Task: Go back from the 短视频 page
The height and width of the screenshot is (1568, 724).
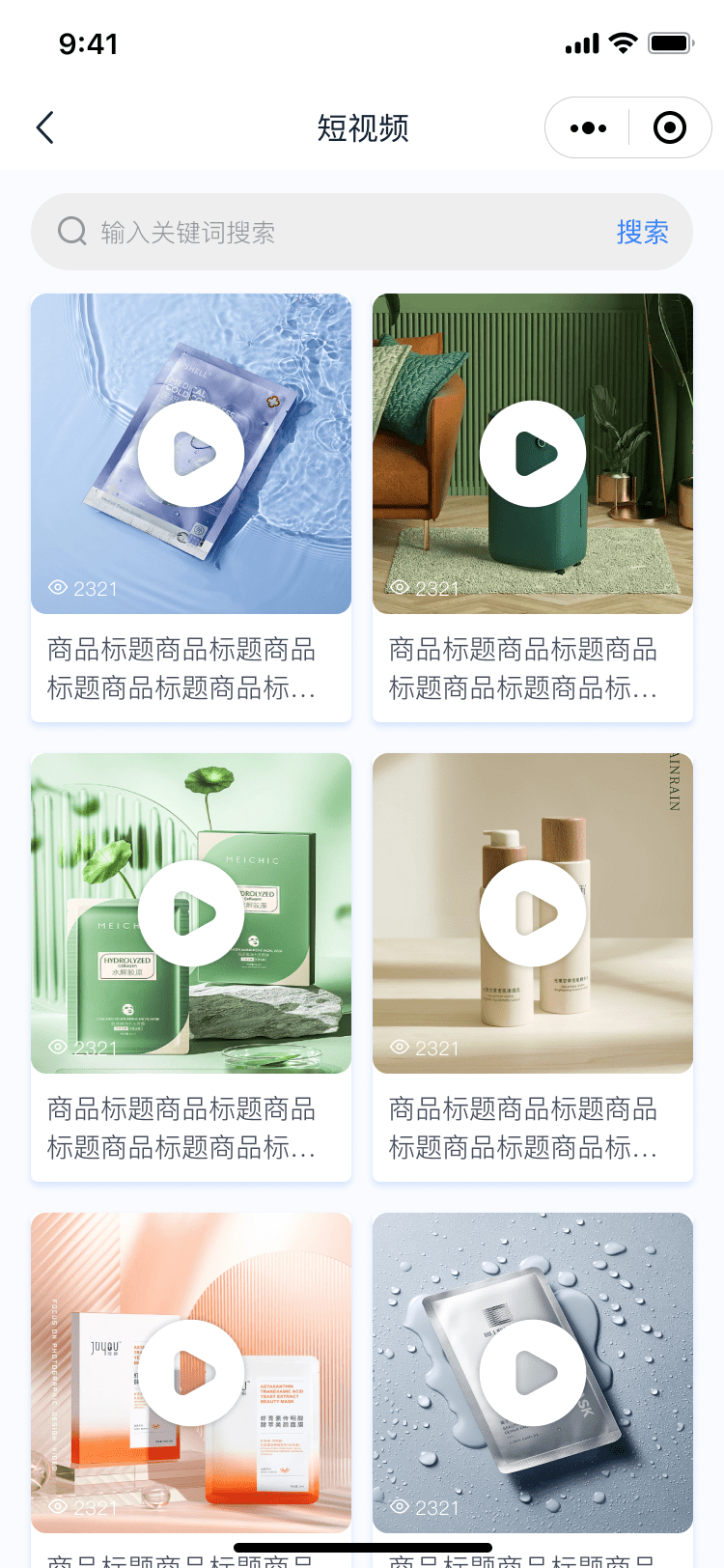Action: (x=45, y=127)
